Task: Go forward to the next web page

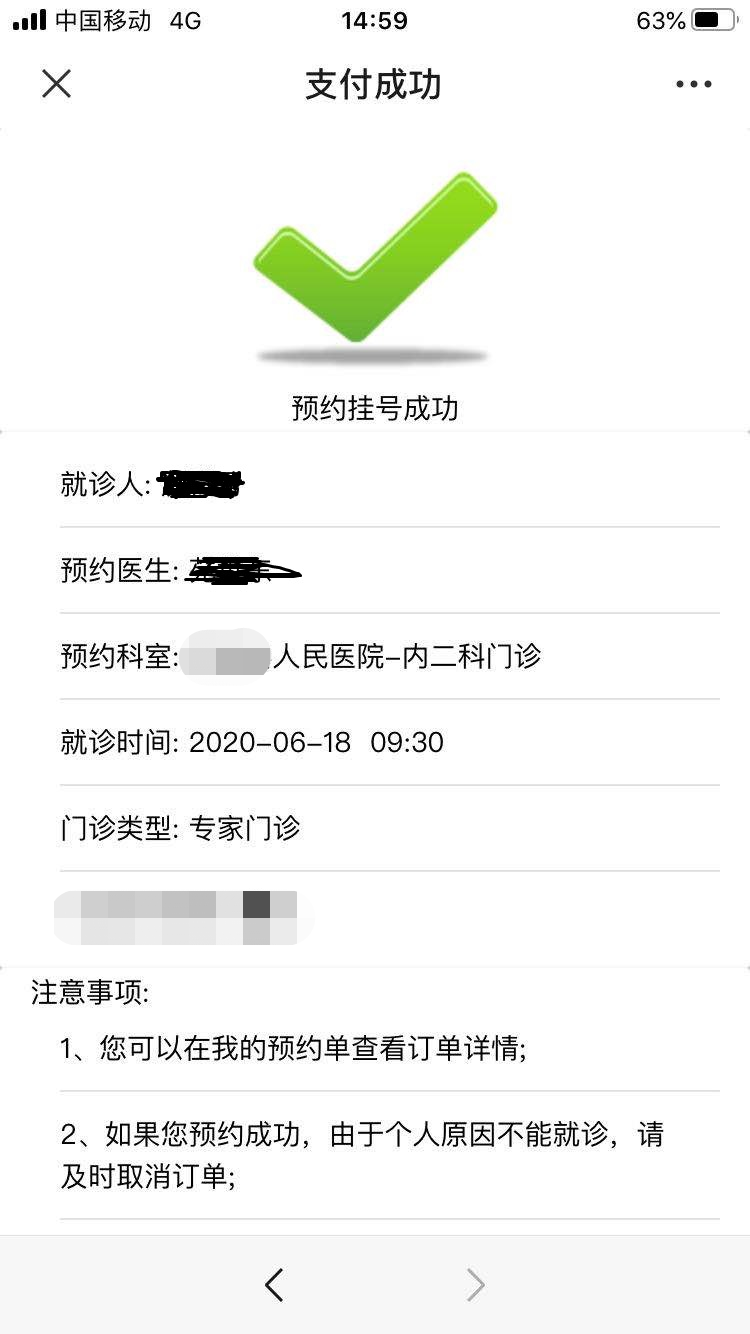Action: click(x=476, y=1285)
